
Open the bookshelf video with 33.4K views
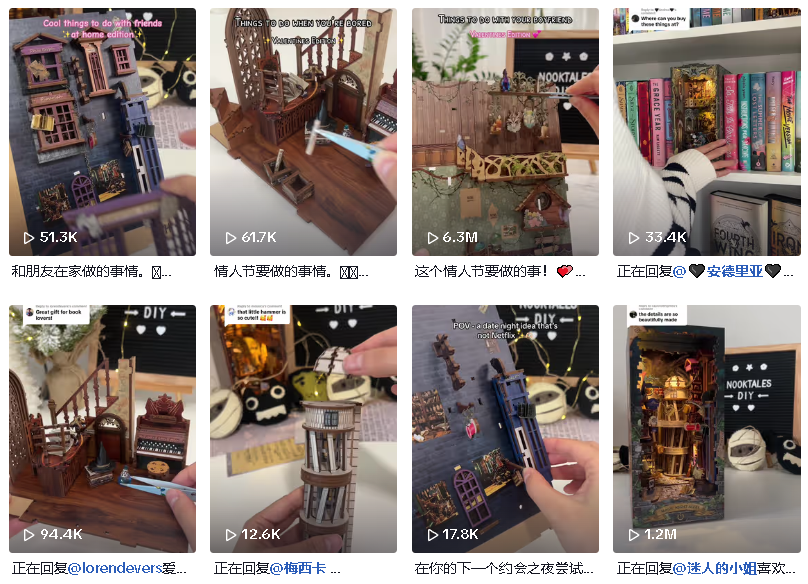706,132
